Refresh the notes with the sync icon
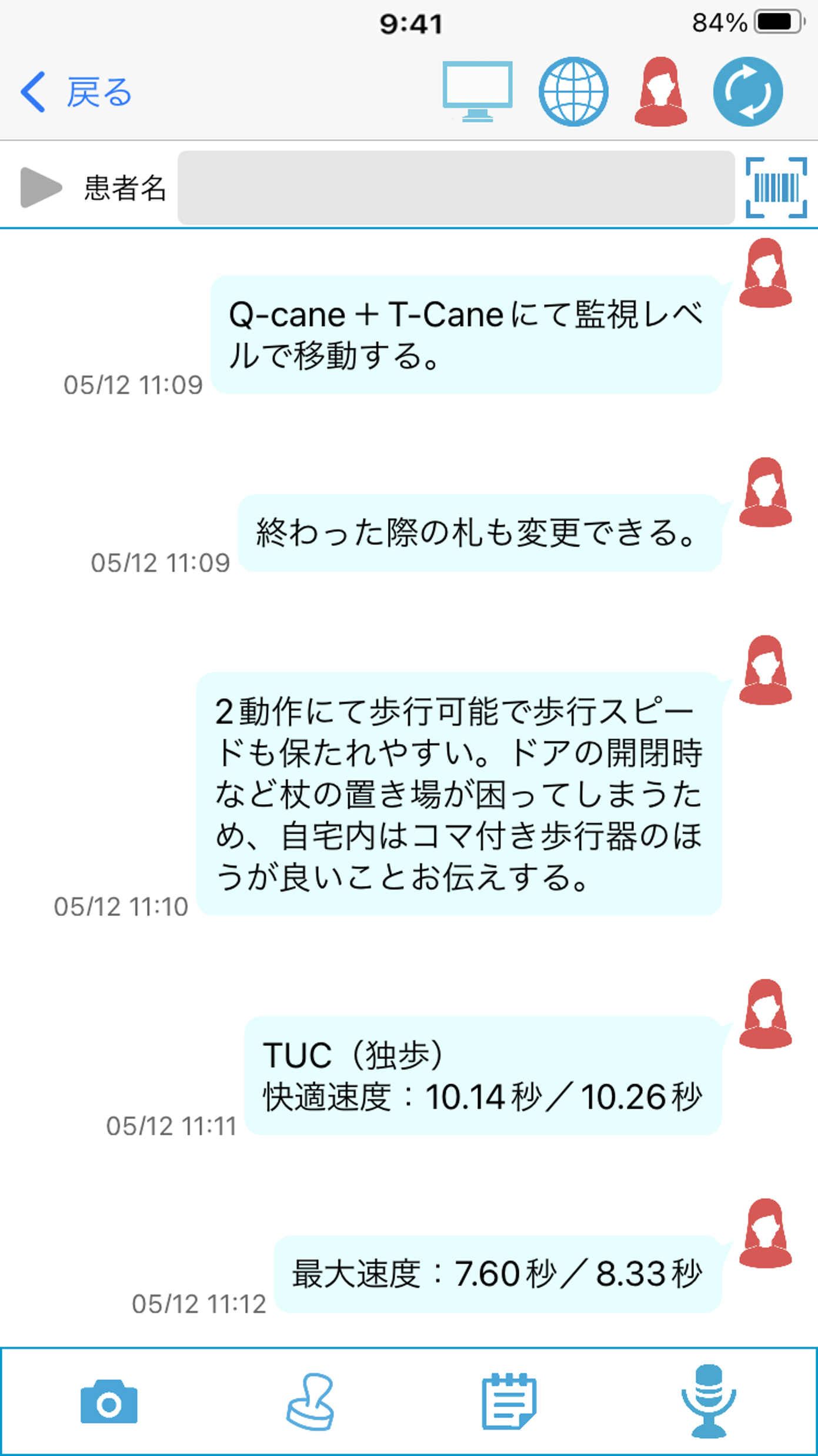This screenshot has height=1456, width=818. 747,91
